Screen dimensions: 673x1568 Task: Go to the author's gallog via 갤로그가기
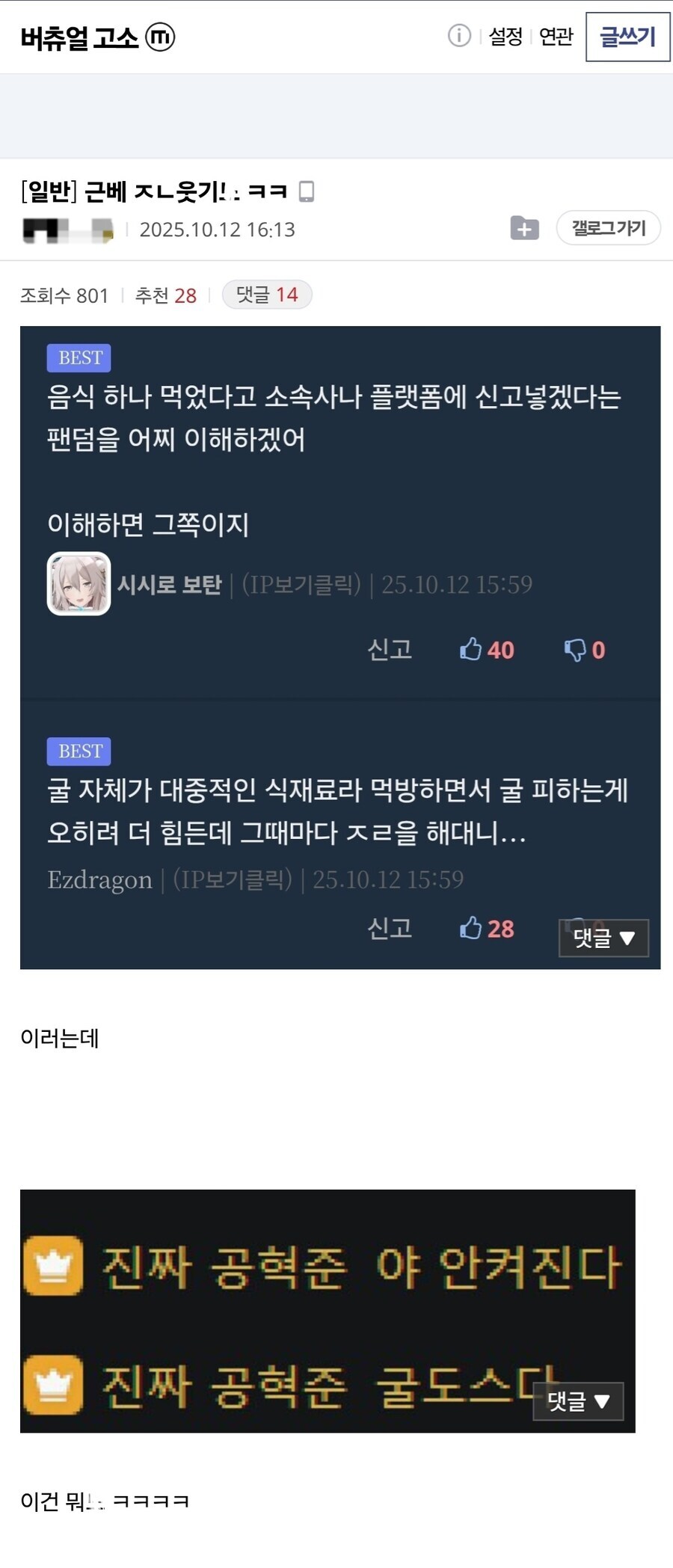click(x=608, y=228)
